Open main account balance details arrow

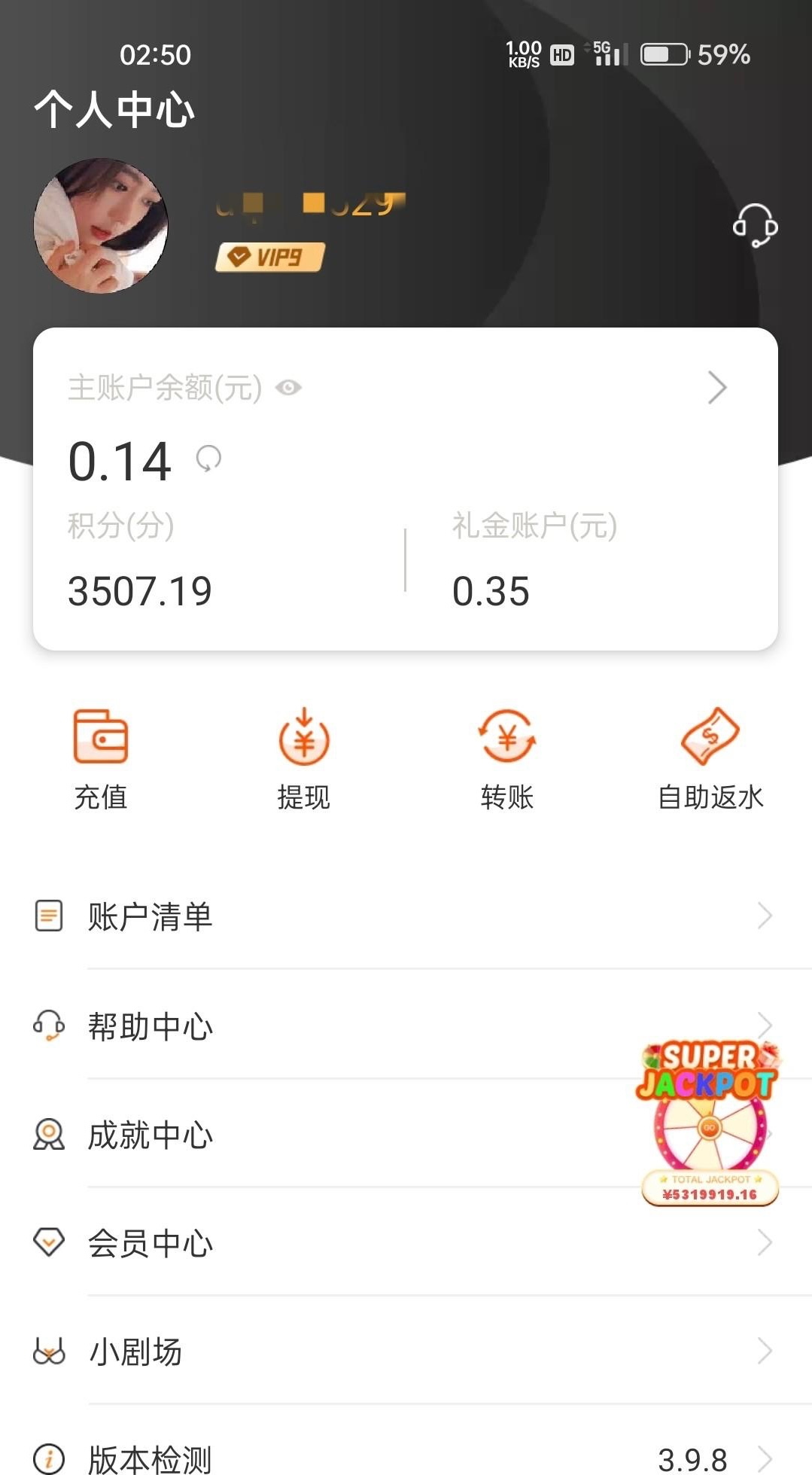[x=717, y=388]
